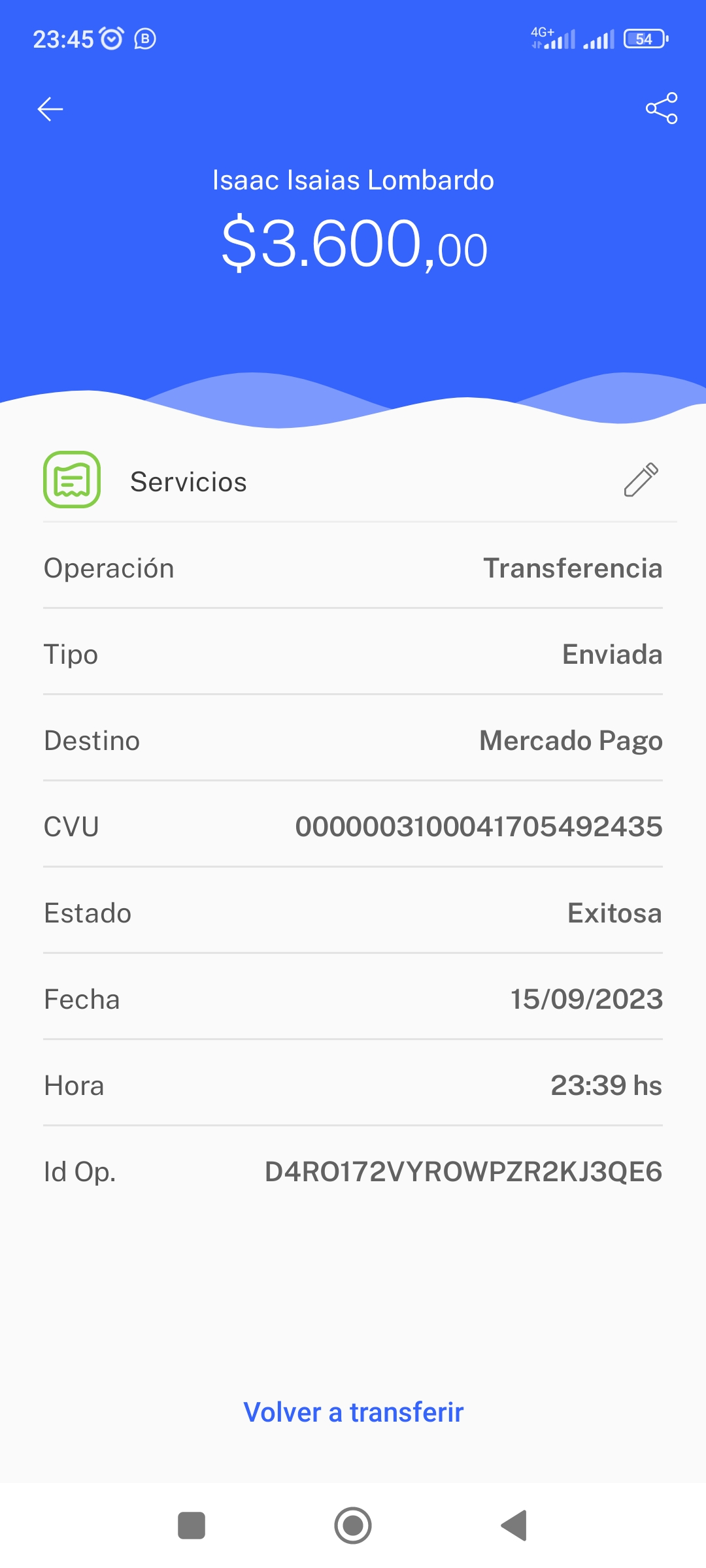Image resolution: width=706 pixels, height=1568 pixels.
Task: Edit the Servicios category with pencil icon
Action: (x=641, y=480)
